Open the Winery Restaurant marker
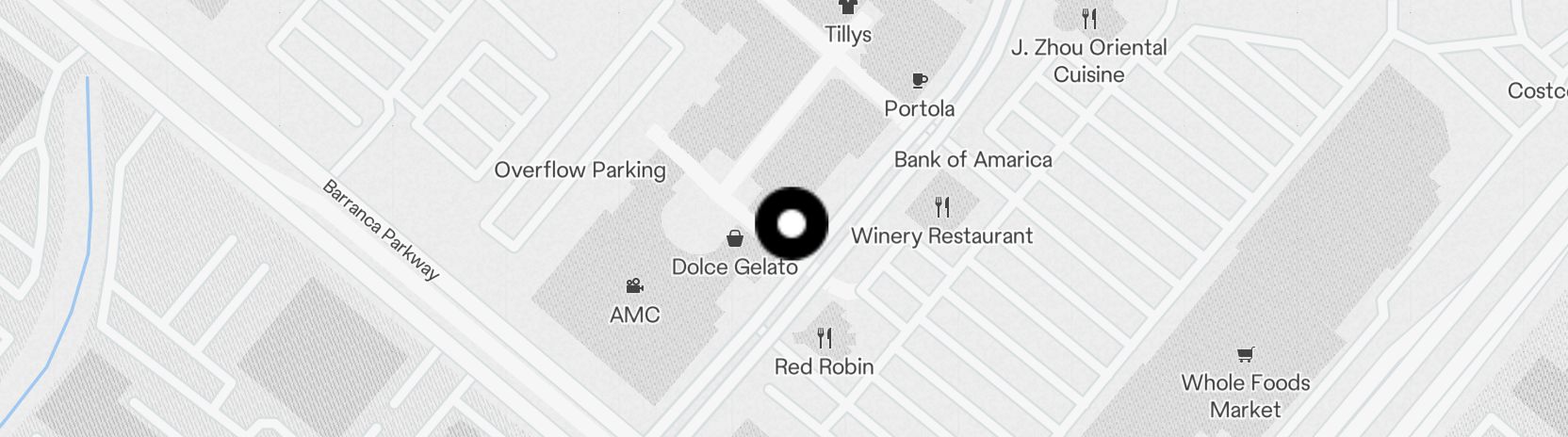 coord(941,207)
